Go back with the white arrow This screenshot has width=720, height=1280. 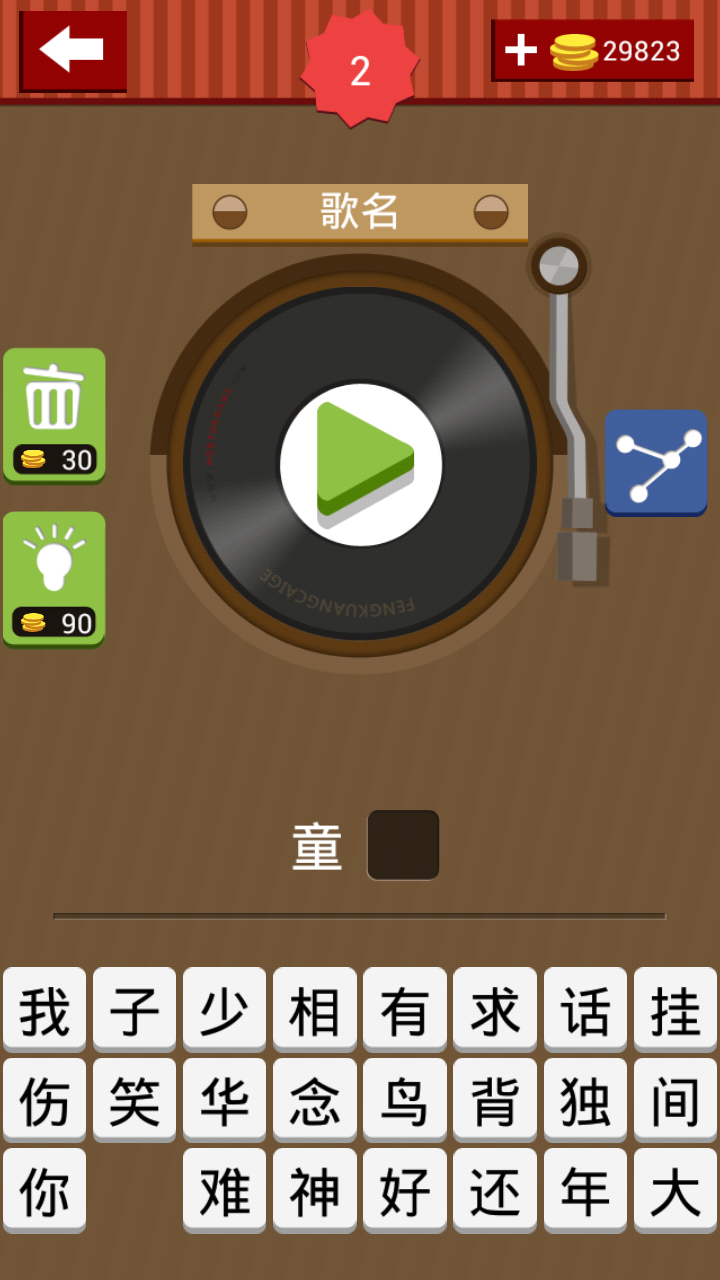pos(72,49)
